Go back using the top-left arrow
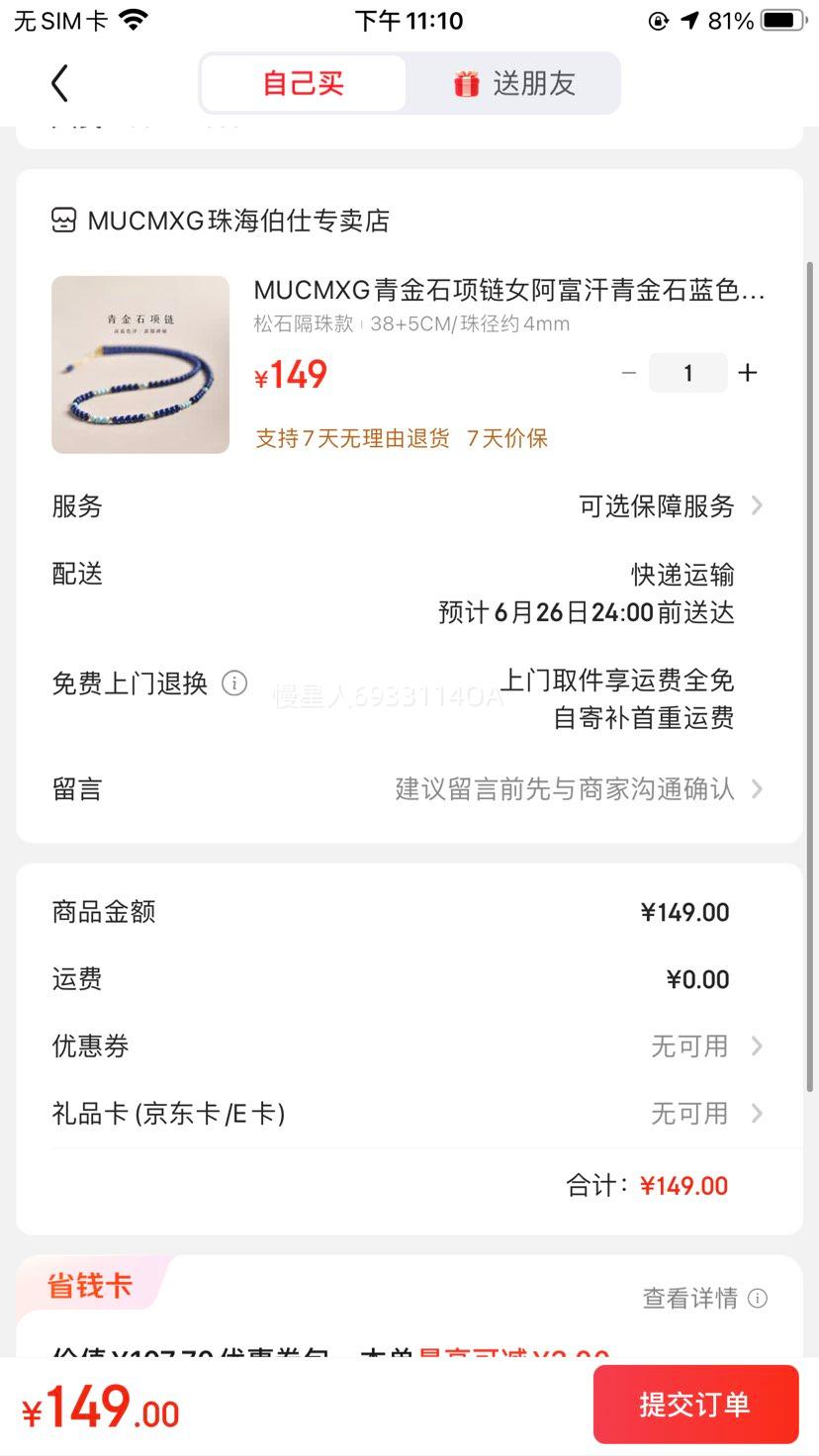The height and width of the screenshot is (1456, 819). pos(60,84)
